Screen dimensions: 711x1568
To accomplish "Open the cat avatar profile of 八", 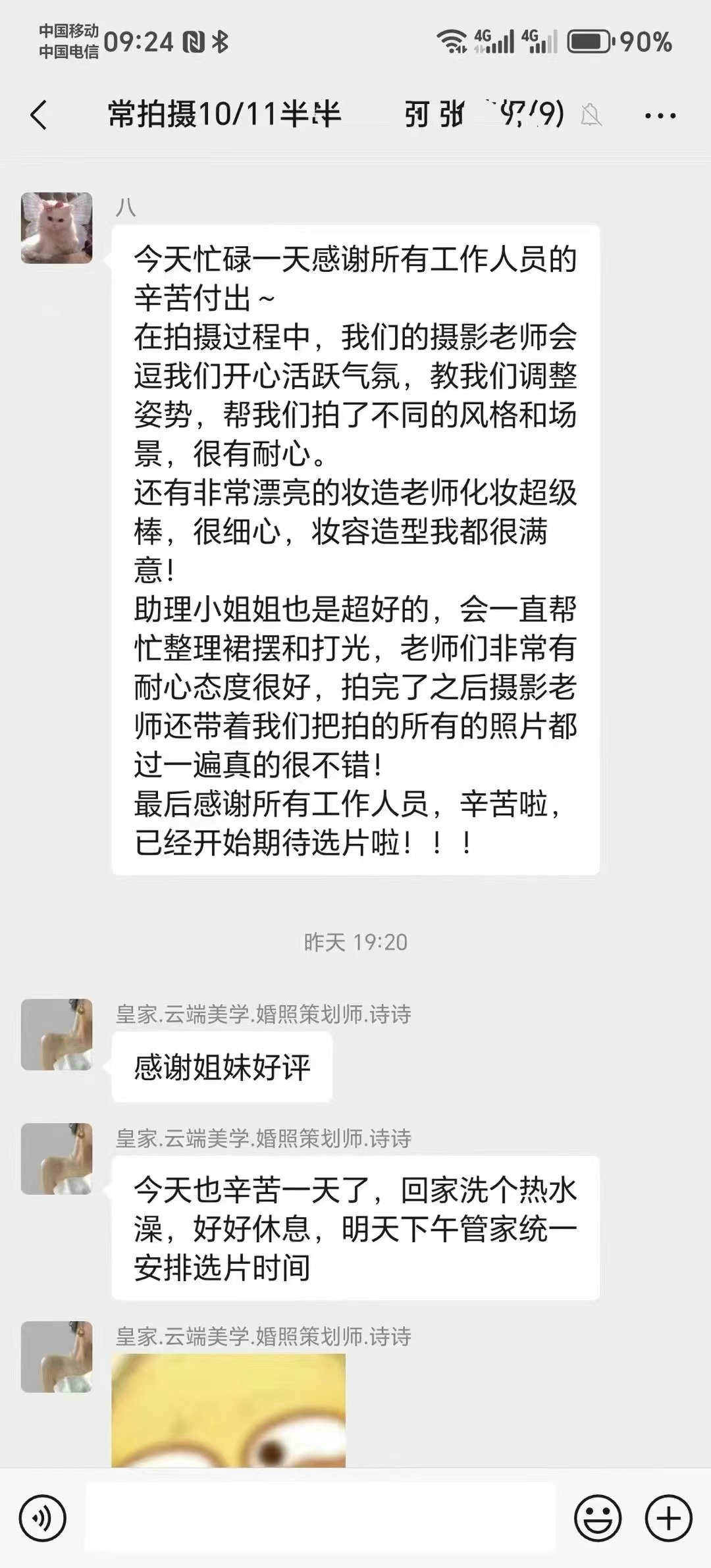I will coord(57,228).
